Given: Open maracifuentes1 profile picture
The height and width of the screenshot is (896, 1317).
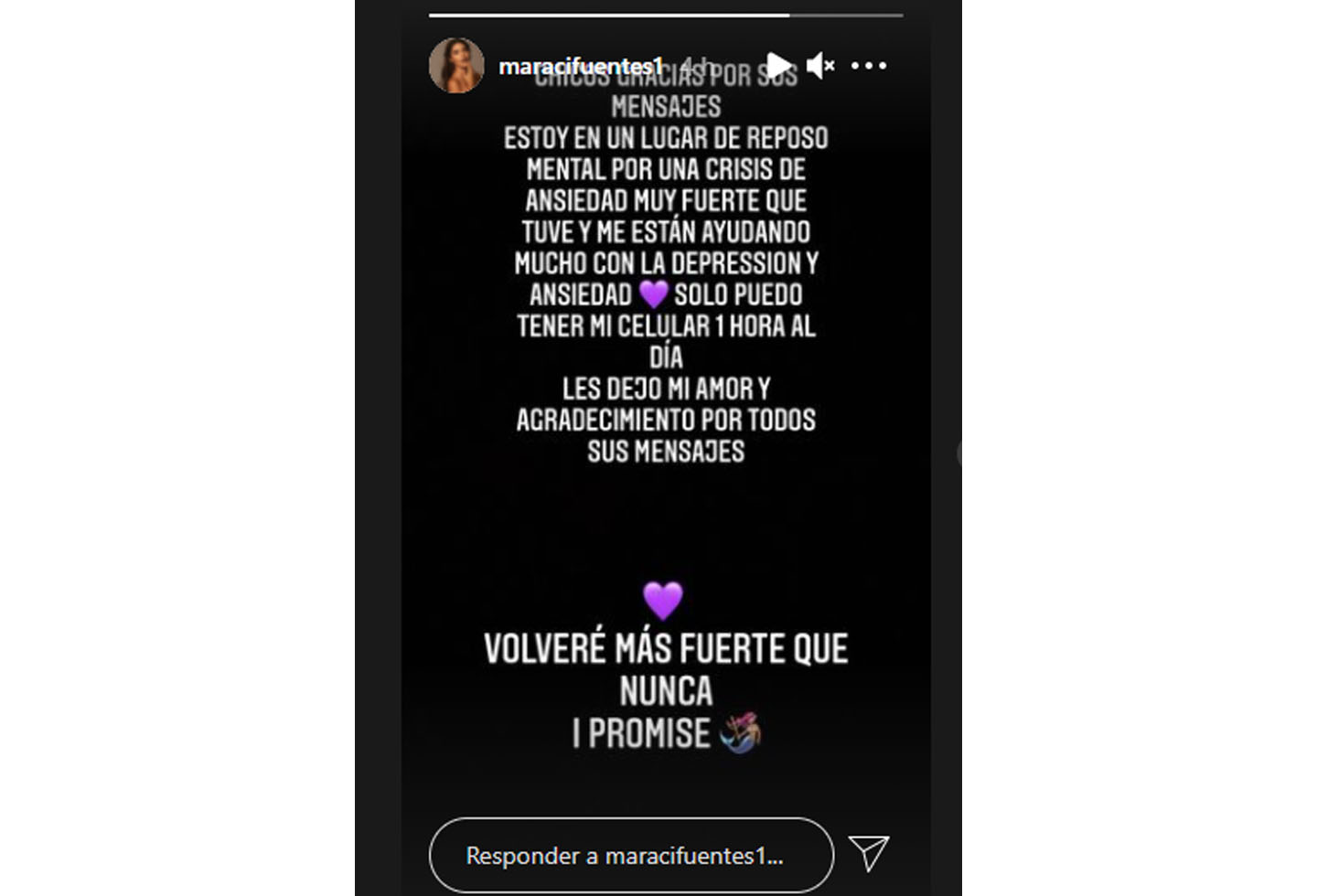Looking at the screenshot, I should [x=456, y=66].
